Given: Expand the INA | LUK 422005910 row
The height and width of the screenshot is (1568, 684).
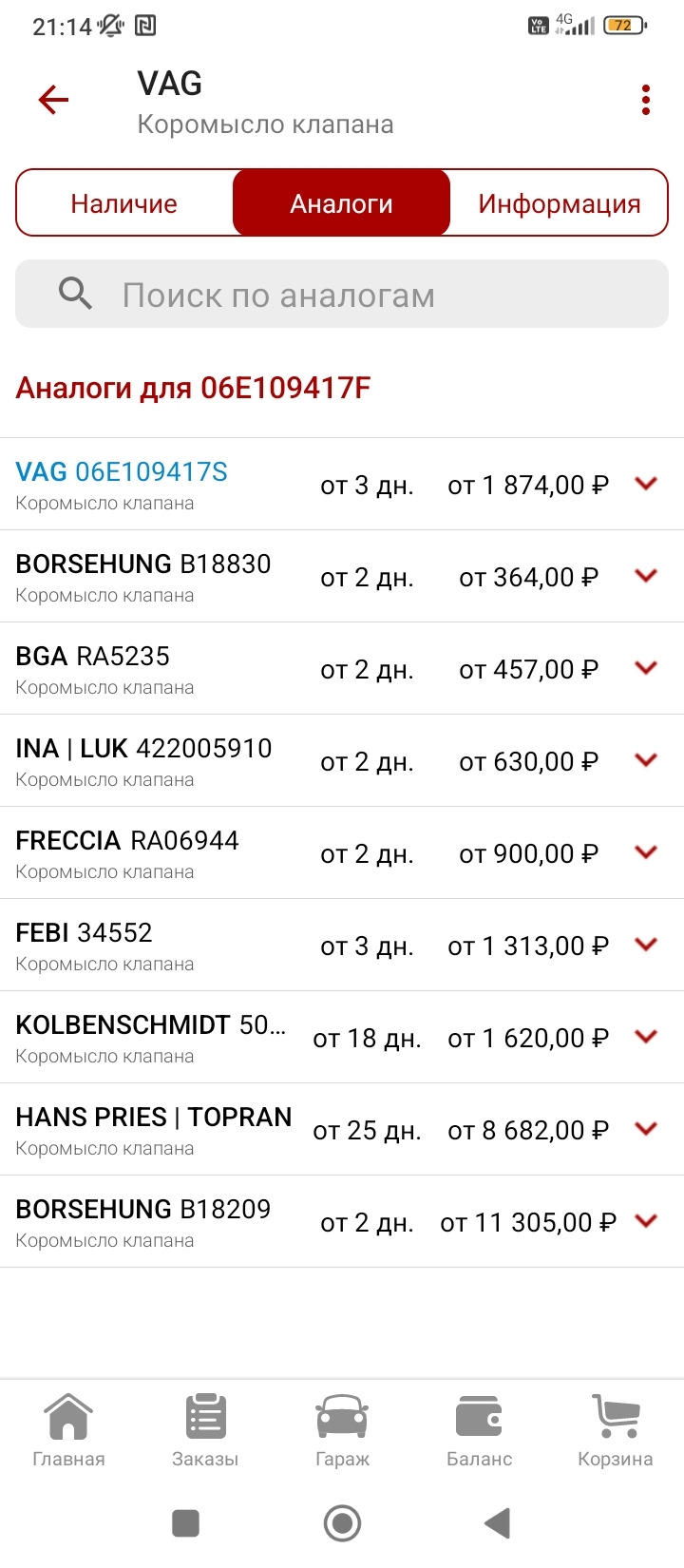Looking at the screenshot, I should pyautogui.click(x=646, y=760).
